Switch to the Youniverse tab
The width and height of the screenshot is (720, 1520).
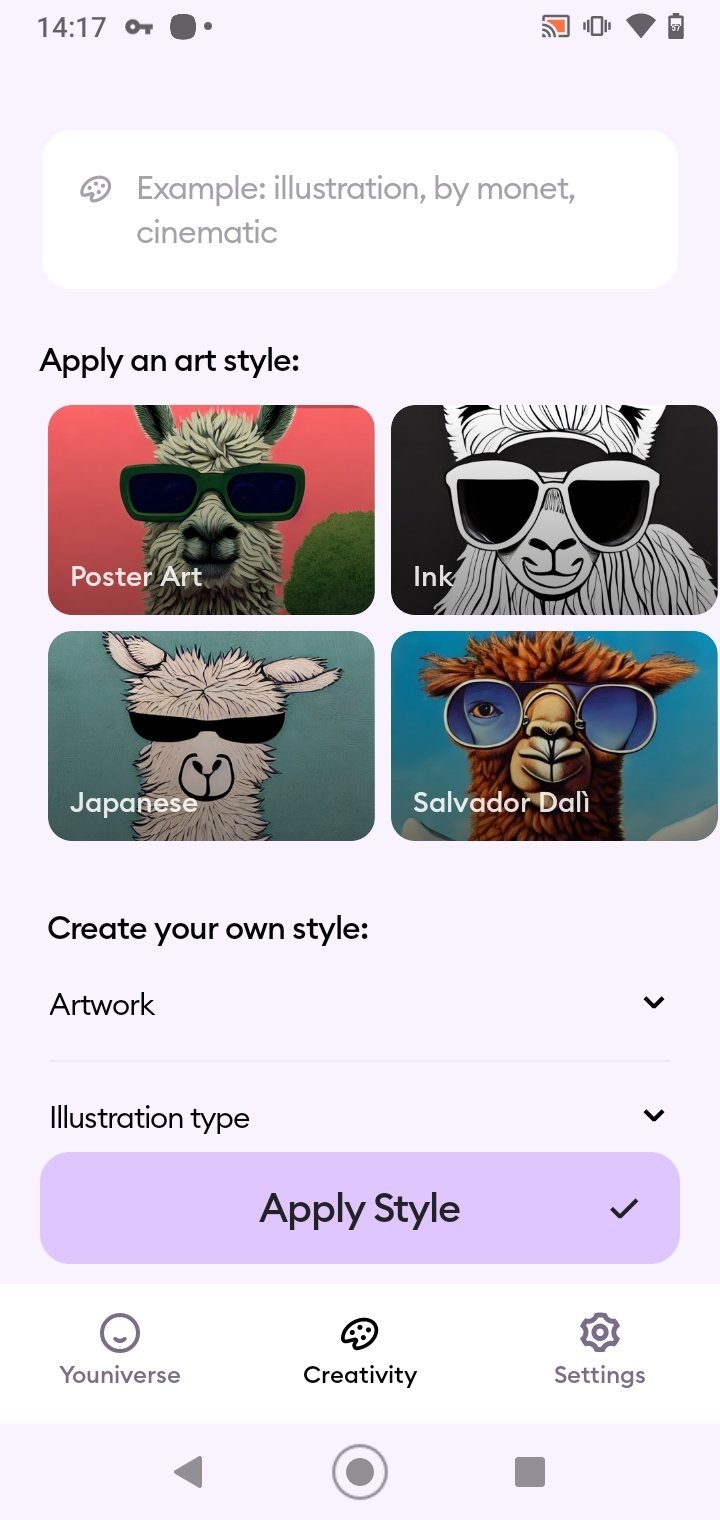click(120, 1351)
